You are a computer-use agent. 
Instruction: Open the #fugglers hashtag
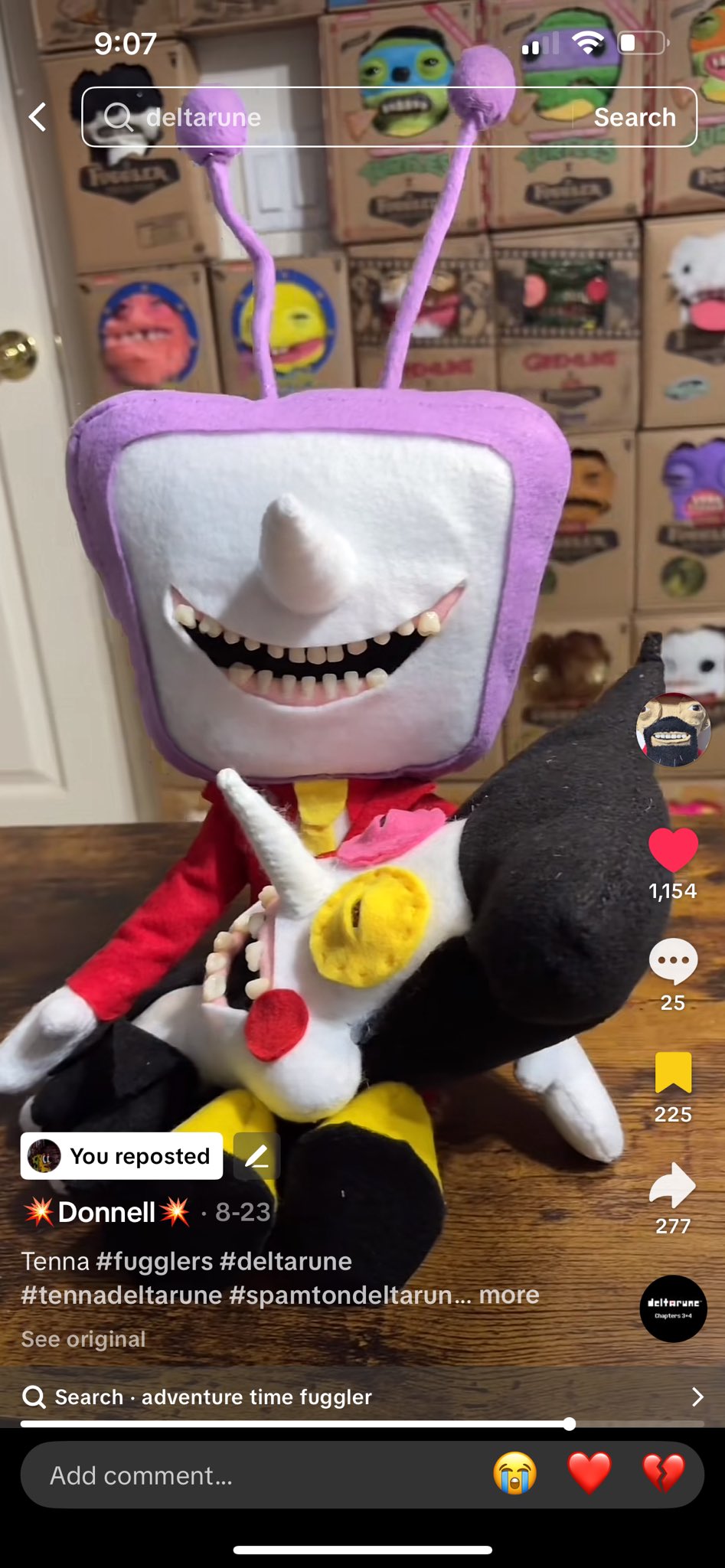155,1261
